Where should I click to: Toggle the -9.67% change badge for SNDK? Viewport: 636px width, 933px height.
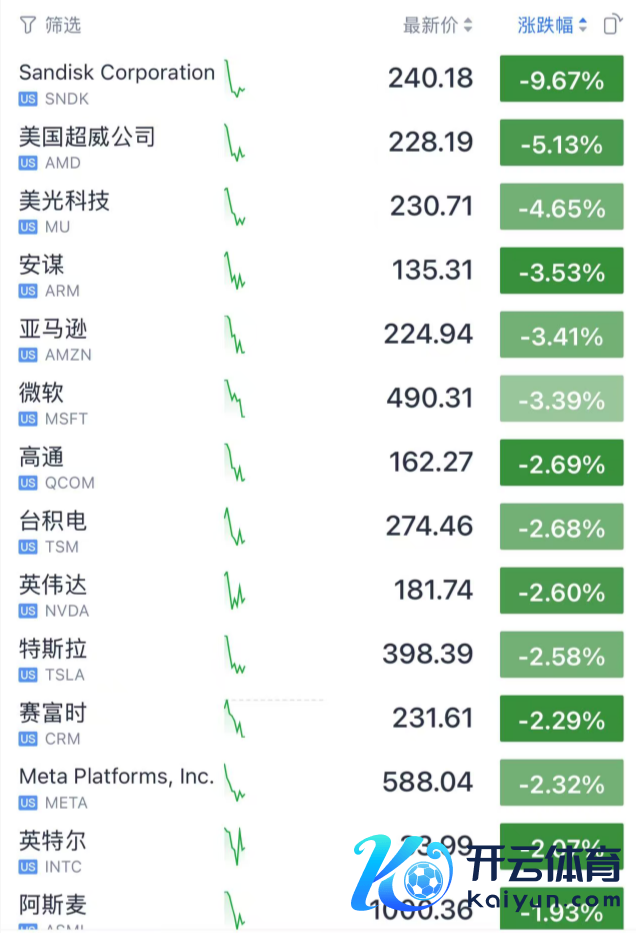click(x=561, y=81)
